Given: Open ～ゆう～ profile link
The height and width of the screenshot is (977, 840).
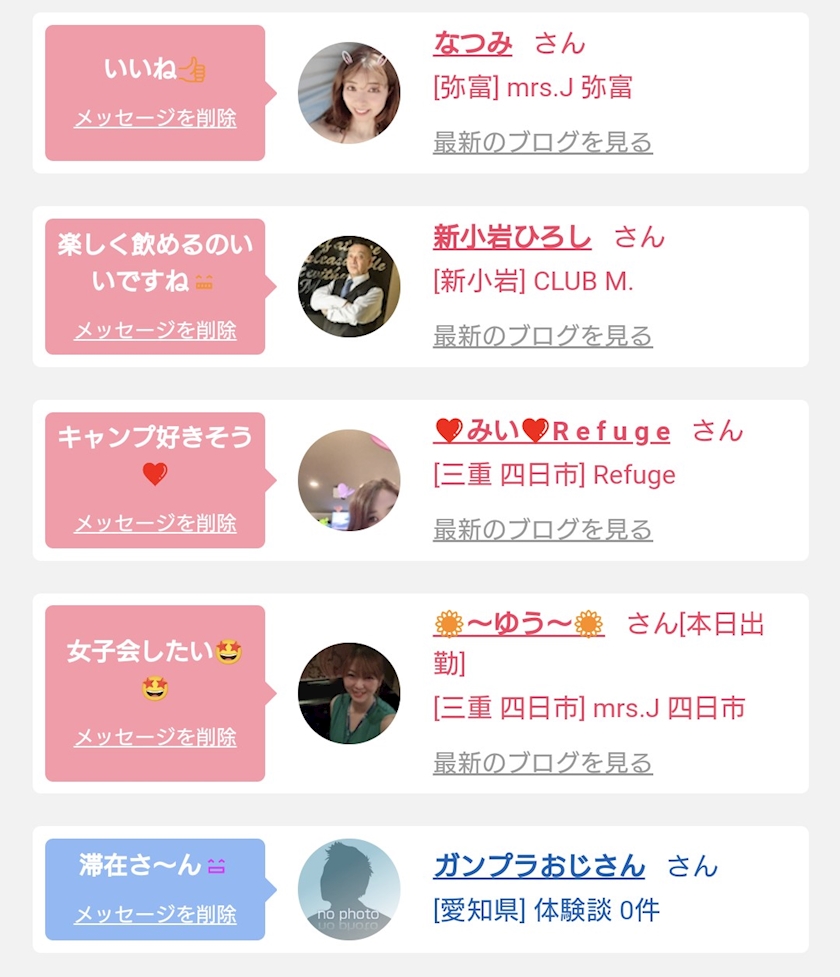Looking at the screenshot, I should point(519,624).
